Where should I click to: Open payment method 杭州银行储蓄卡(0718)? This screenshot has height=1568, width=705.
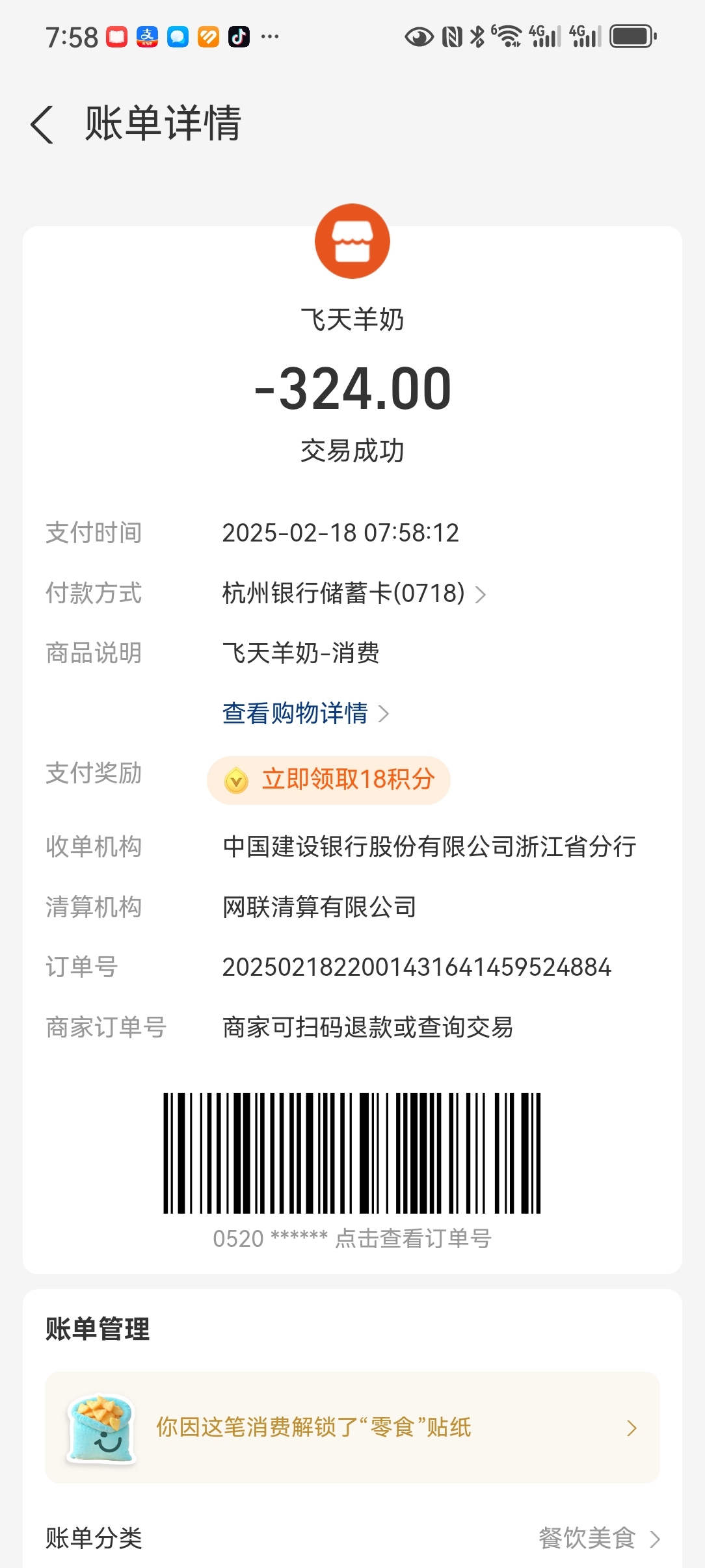[353, 593]
